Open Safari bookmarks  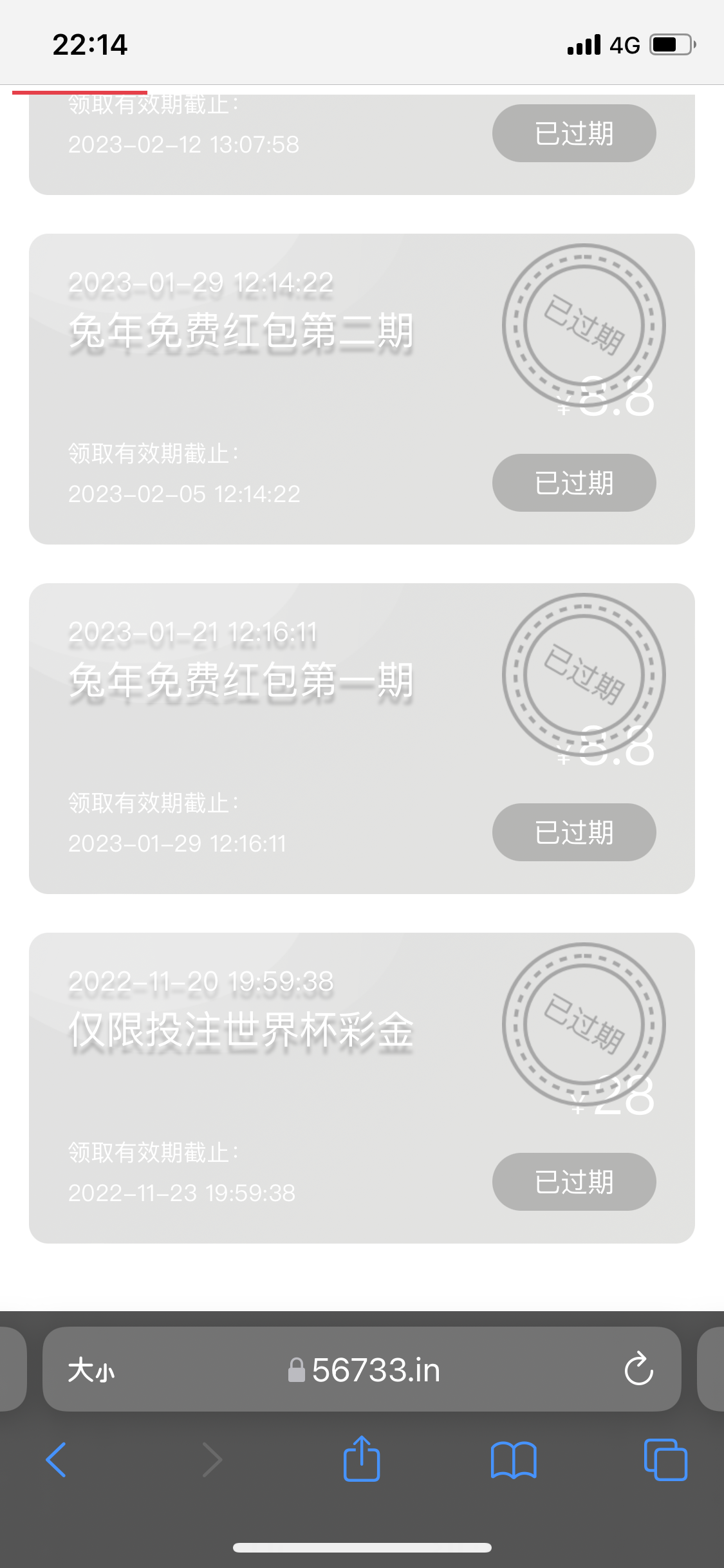513,1460
